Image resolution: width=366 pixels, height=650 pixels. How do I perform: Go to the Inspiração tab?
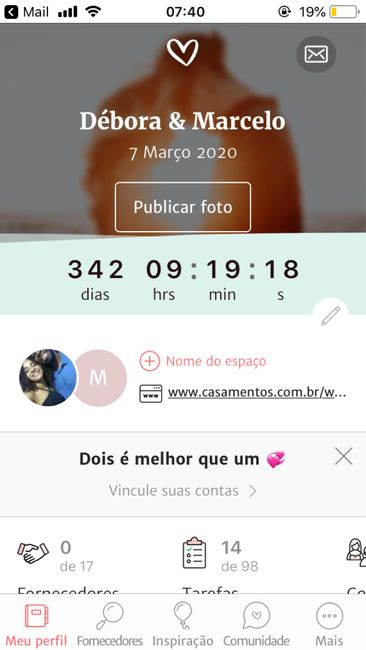pyautogui.click(x=183, y=624)
